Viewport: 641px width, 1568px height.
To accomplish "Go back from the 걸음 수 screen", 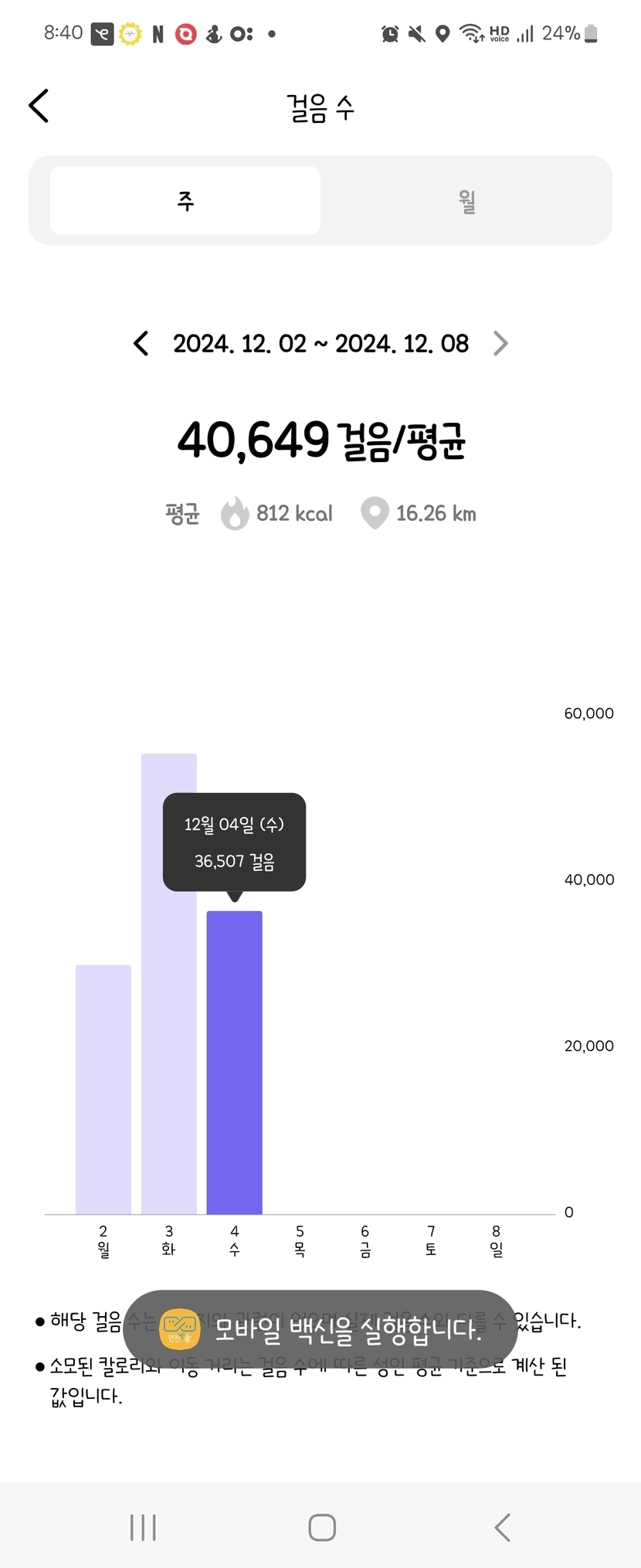I will [x=39, y=106].
